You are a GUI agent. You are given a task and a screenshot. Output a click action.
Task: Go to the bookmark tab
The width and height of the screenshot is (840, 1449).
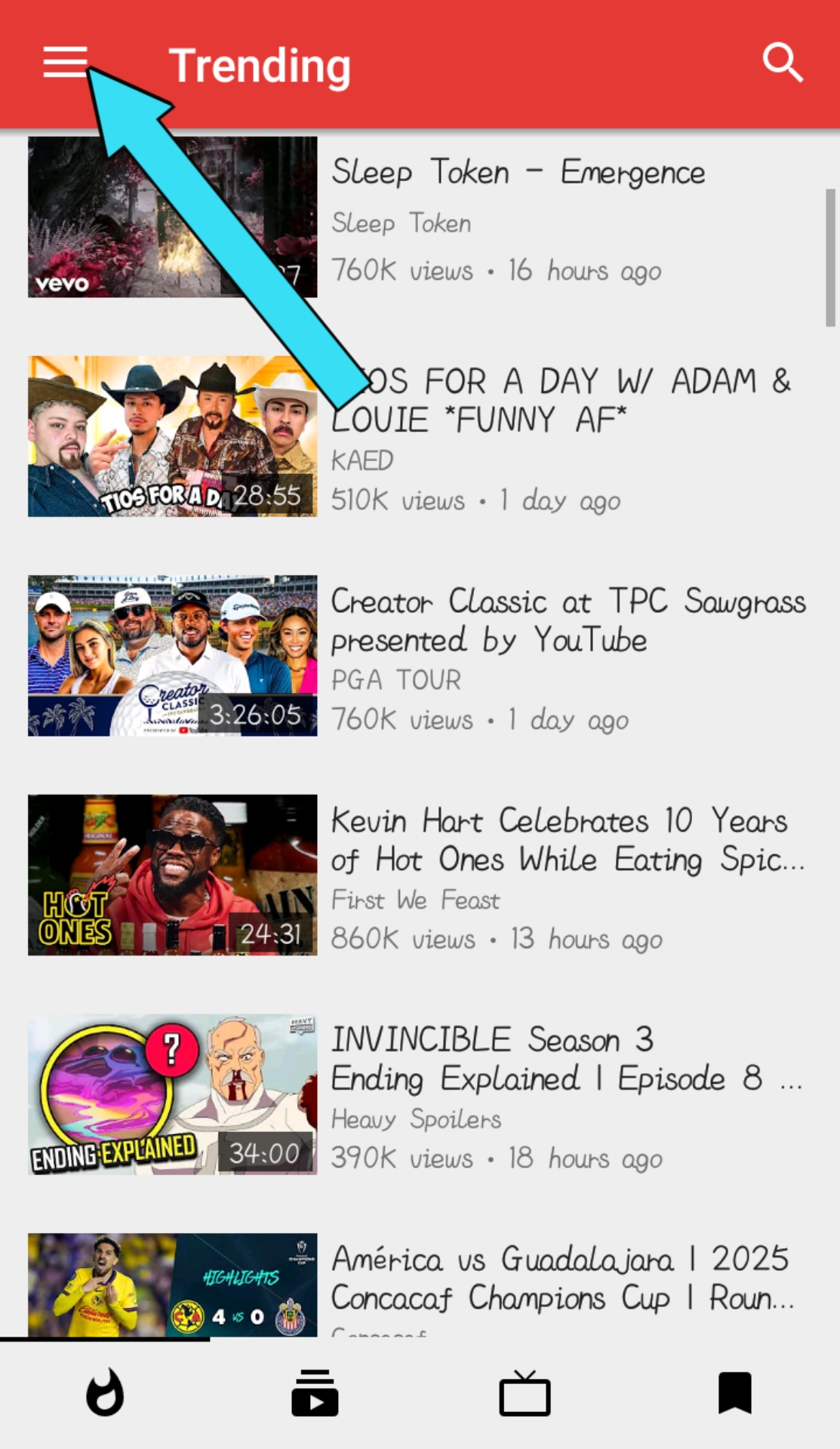734,1392
